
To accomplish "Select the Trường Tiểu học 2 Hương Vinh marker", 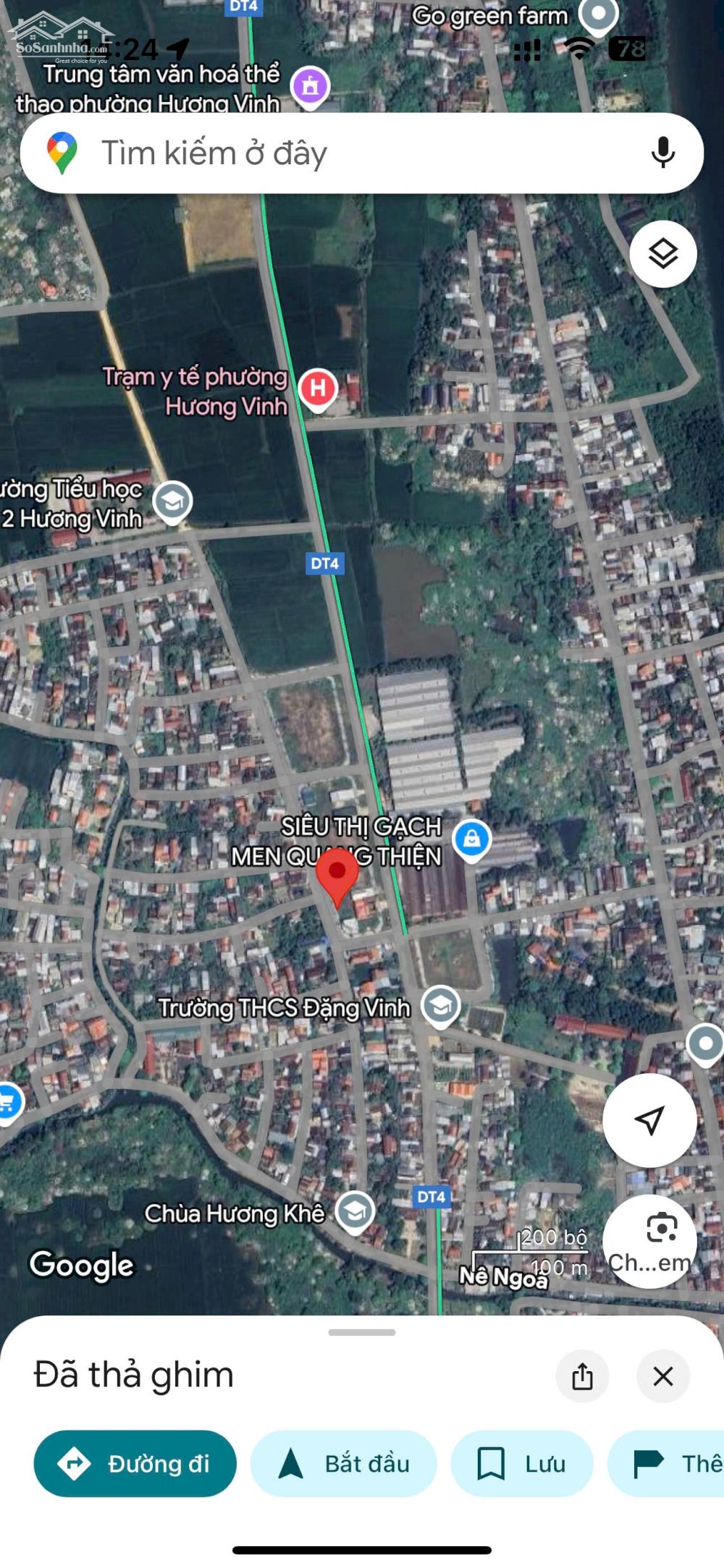I will click(172, 501).
